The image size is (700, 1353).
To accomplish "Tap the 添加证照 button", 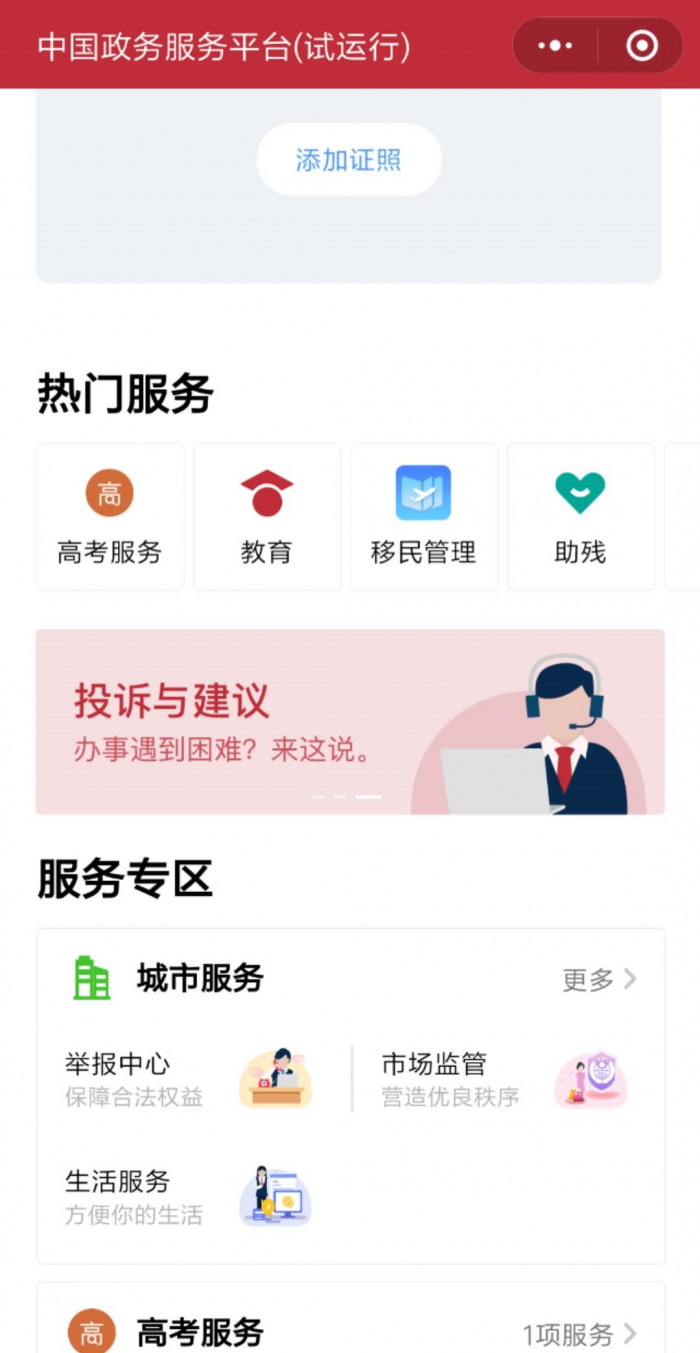I will pos(349,160).
